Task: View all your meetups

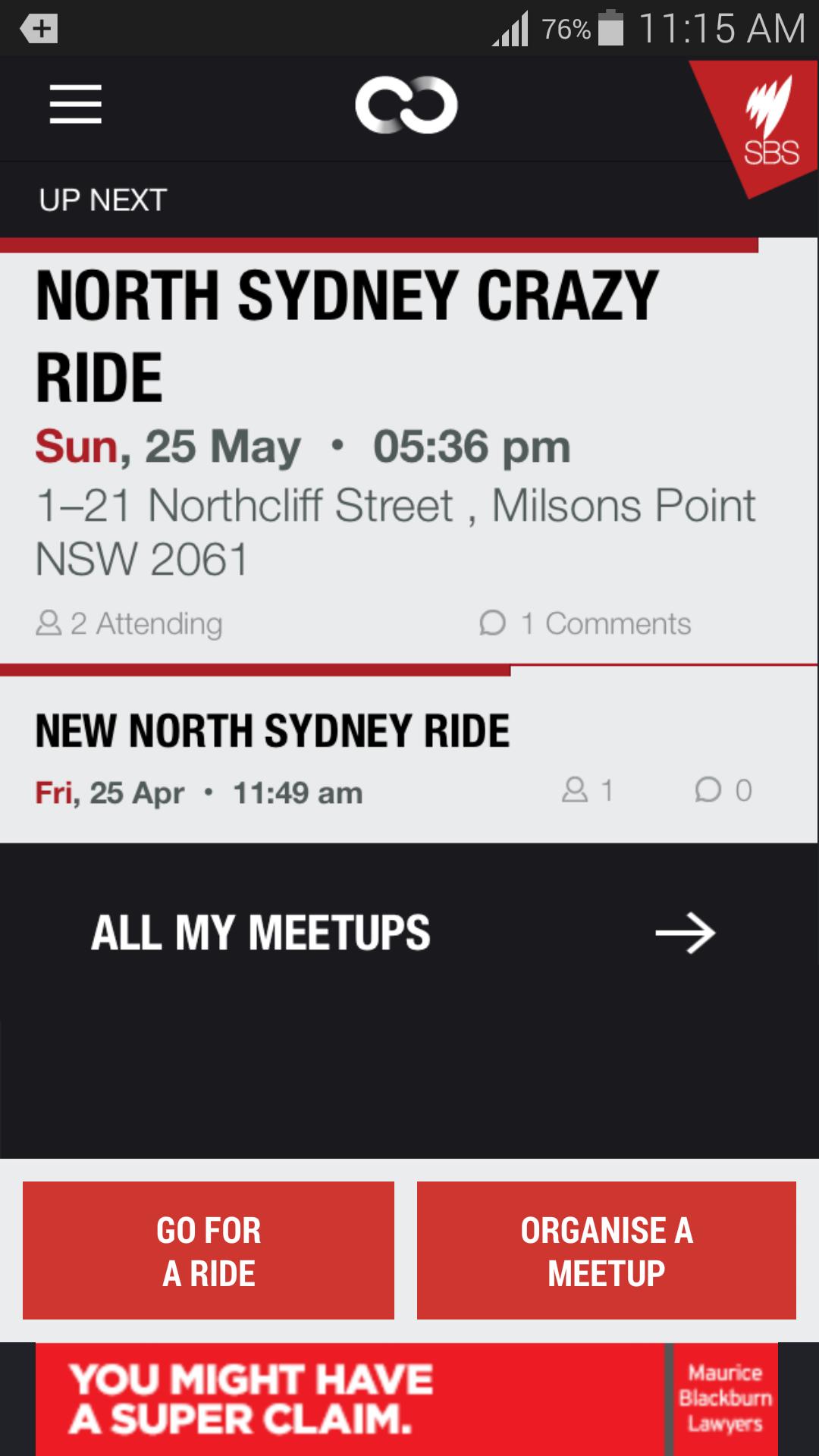Action: tap(261, 933)
